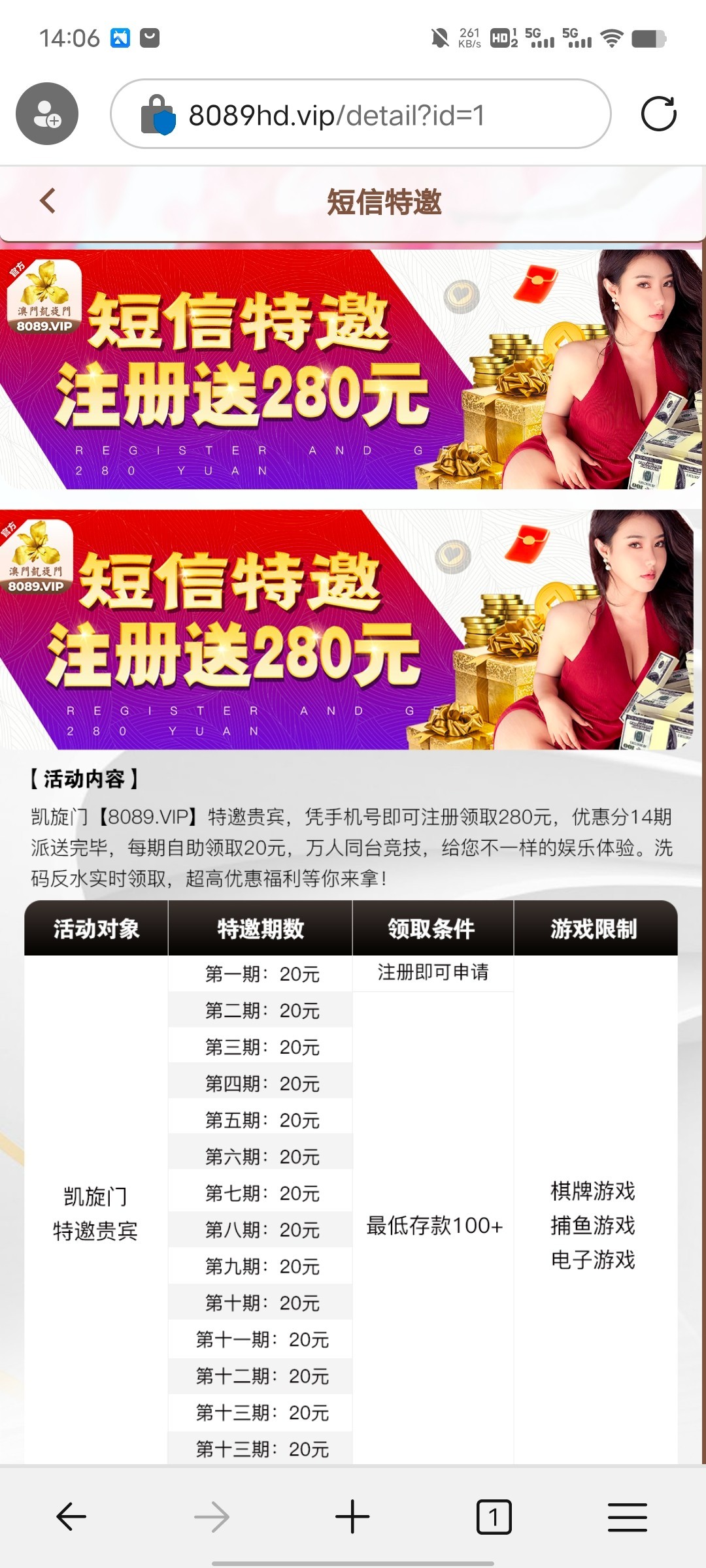Reload the current page

[x=658, y=114]
